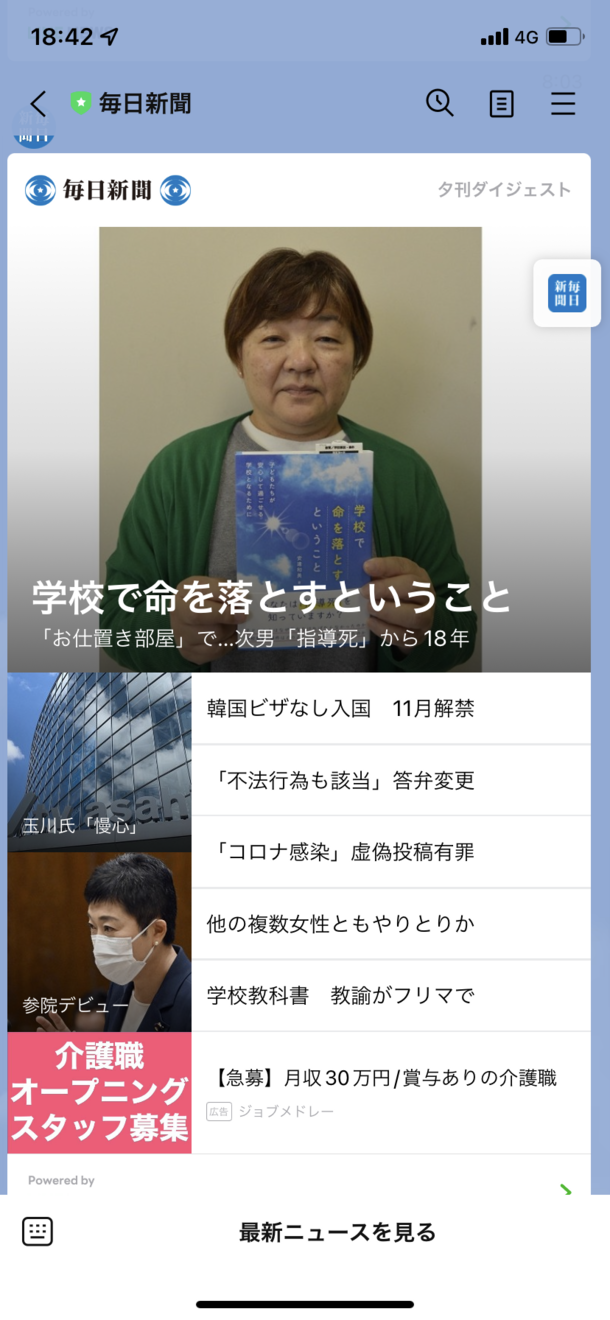Tap the 夕刊ダイジェスト header label
Viewport: 610px width, 1320px height.
pos(504,190)
